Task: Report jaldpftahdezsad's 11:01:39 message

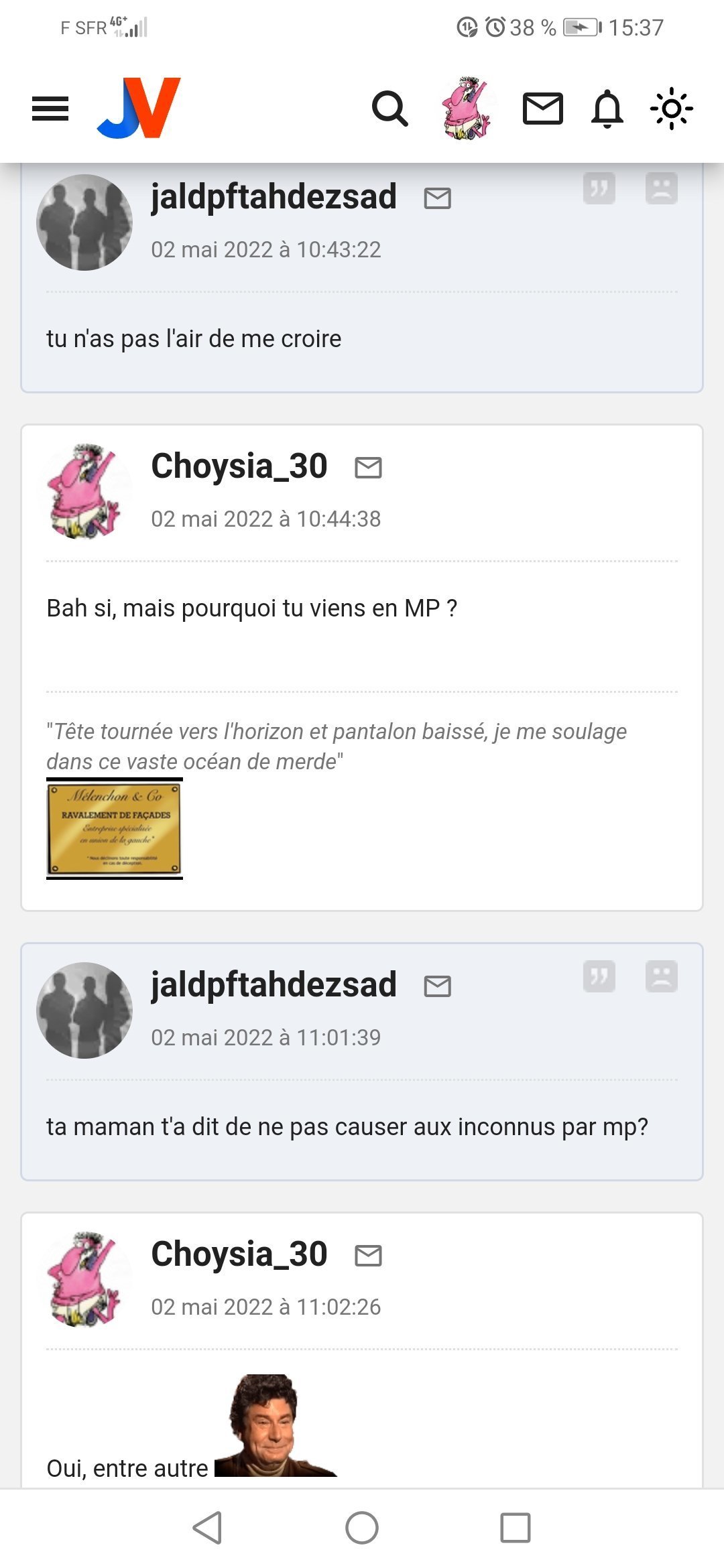Action: (x=661, y=976)
